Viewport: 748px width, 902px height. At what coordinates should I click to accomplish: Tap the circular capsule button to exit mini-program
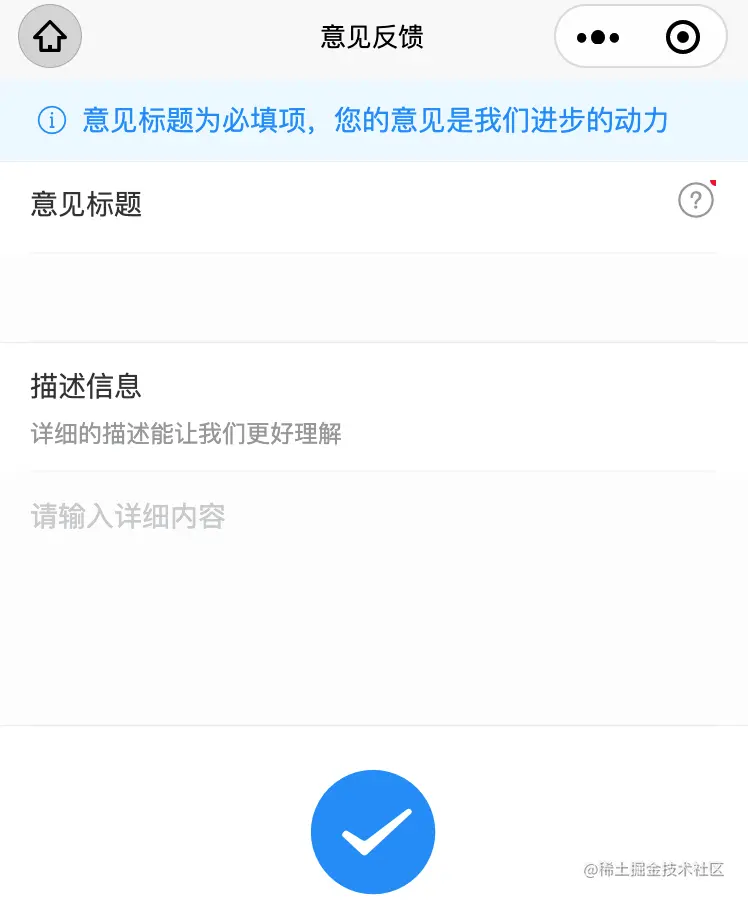click(682, 37)
